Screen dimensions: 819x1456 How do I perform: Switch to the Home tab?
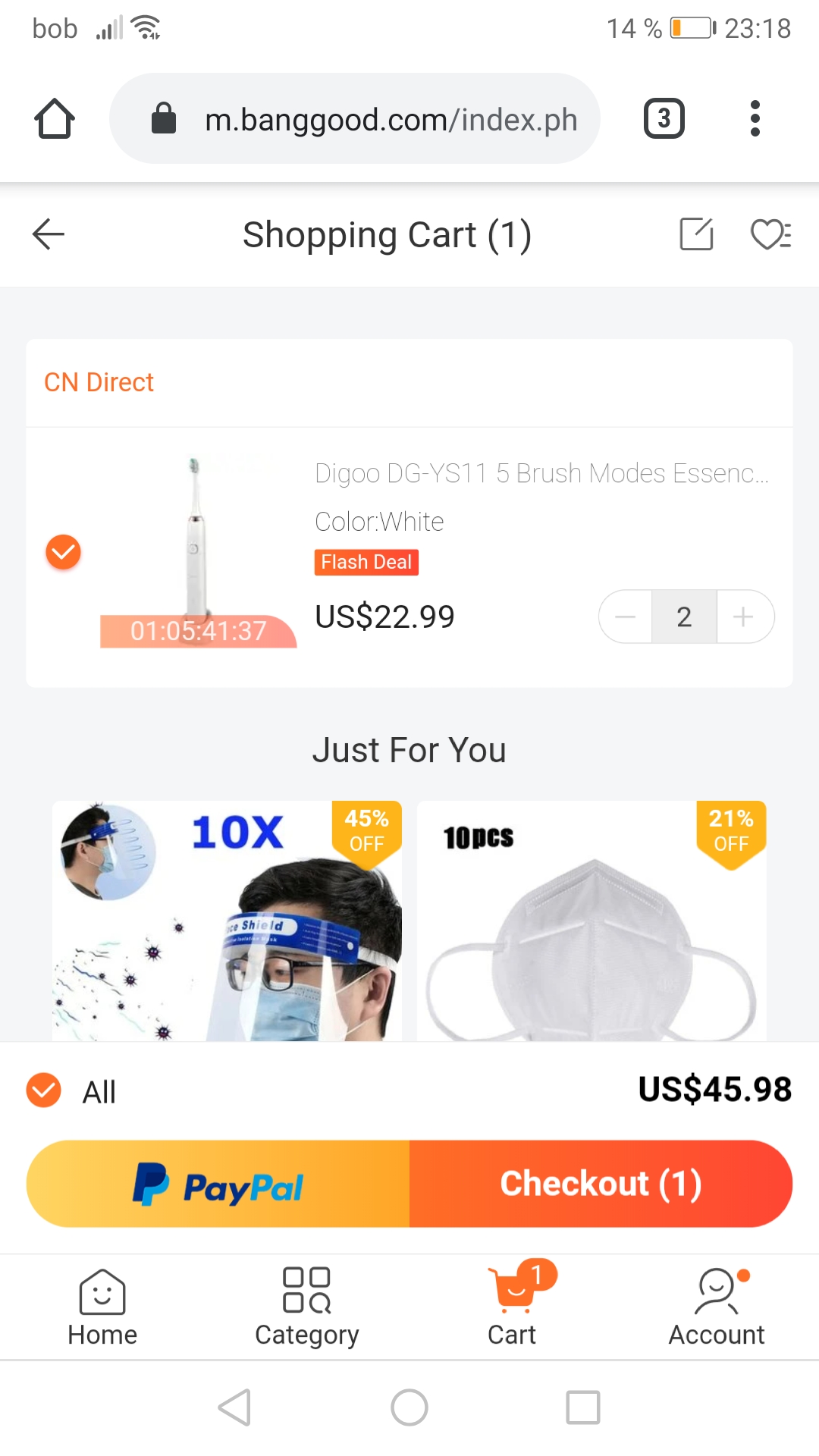point(102,1307)
